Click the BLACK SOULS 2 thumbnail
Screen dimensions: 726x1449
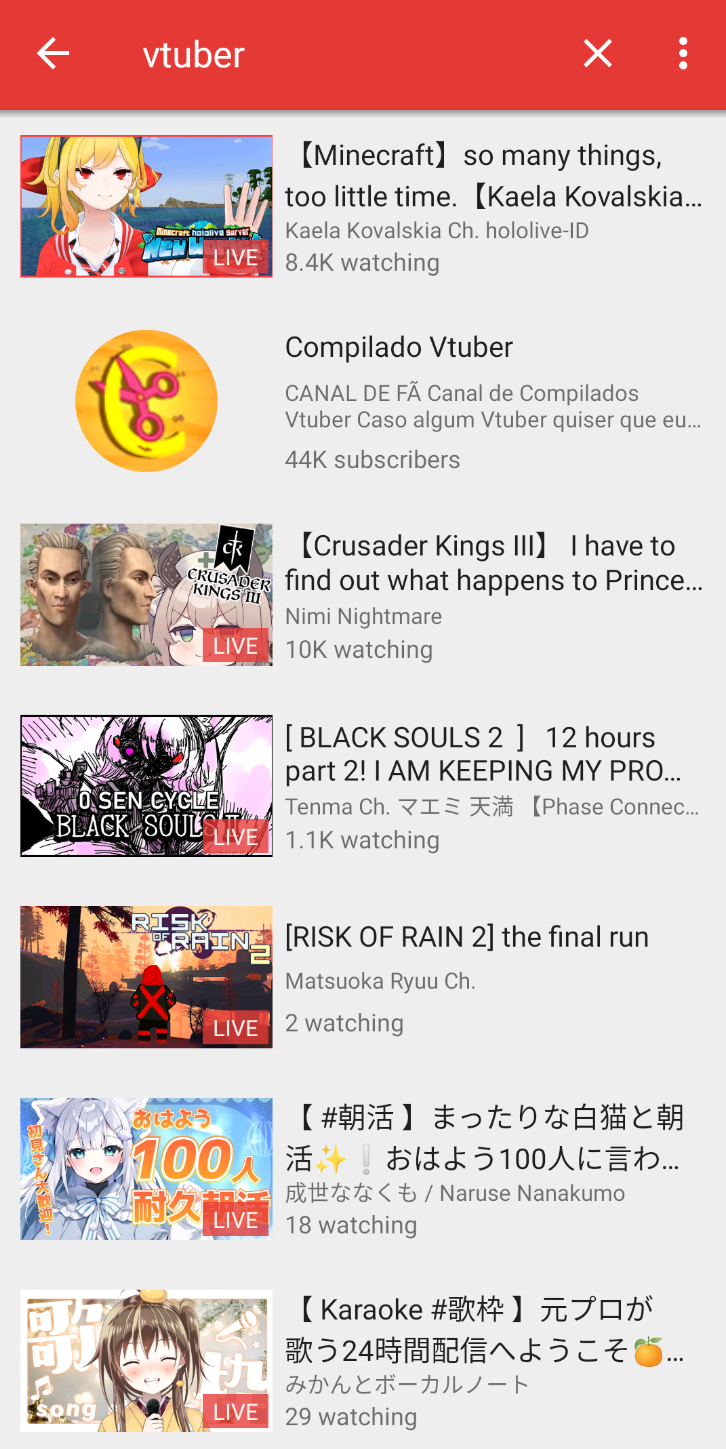(x=146, y=785)
